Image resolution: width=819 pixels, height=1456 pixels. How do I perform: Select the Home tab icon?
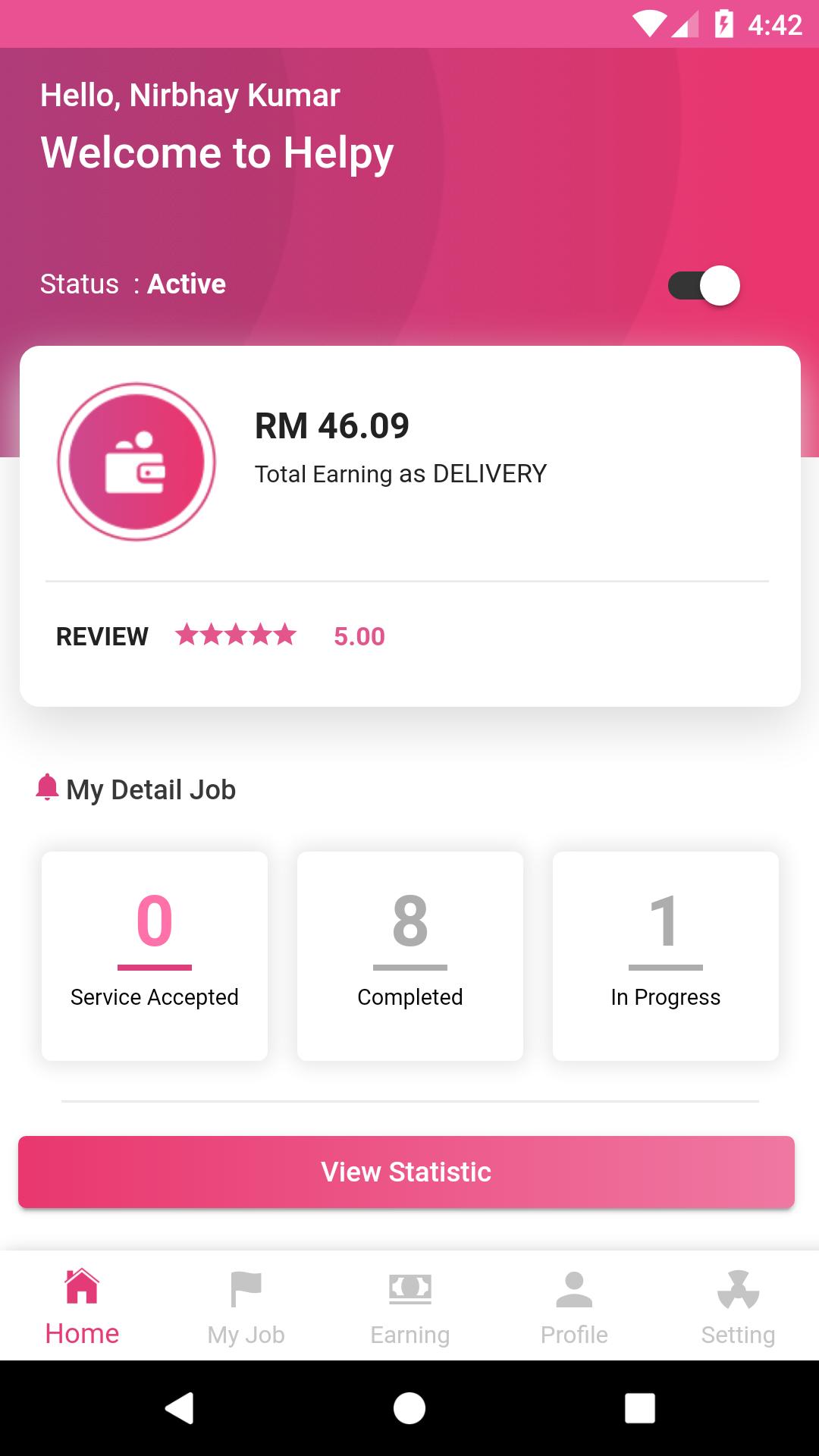[x=82, y=1285]
